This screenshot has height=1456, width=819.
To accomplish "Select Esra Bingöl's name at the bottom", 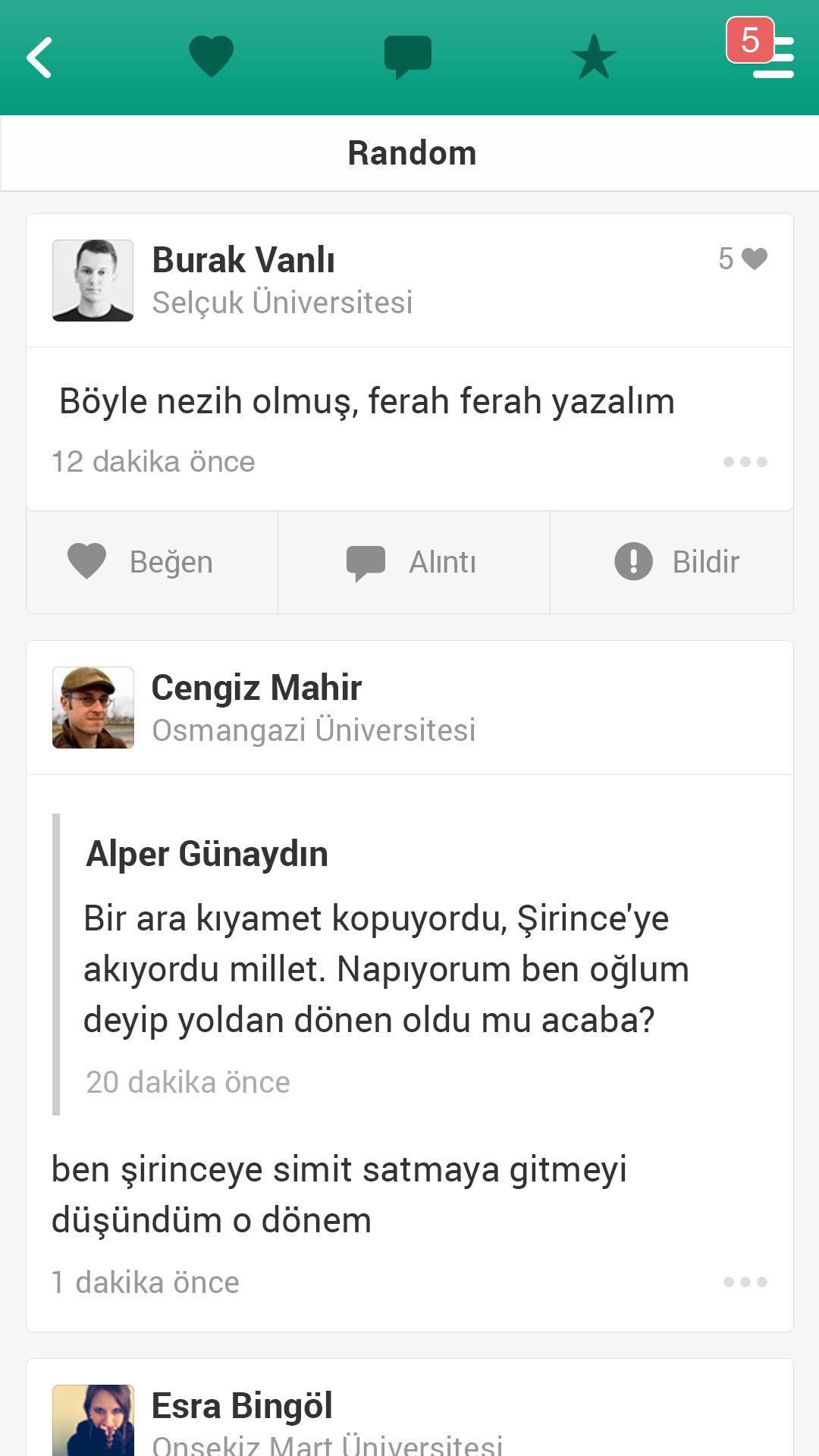I will click(x=241, y=1402).
